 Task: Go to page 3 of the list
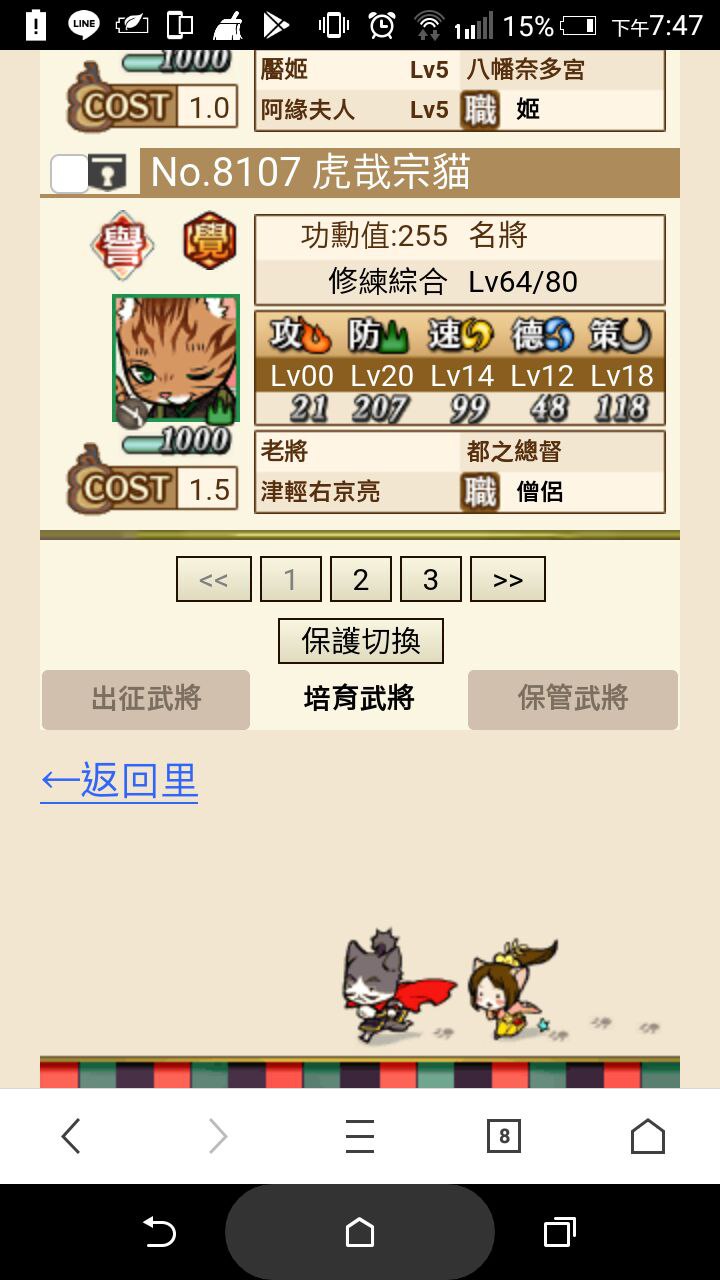pos(431,579)
